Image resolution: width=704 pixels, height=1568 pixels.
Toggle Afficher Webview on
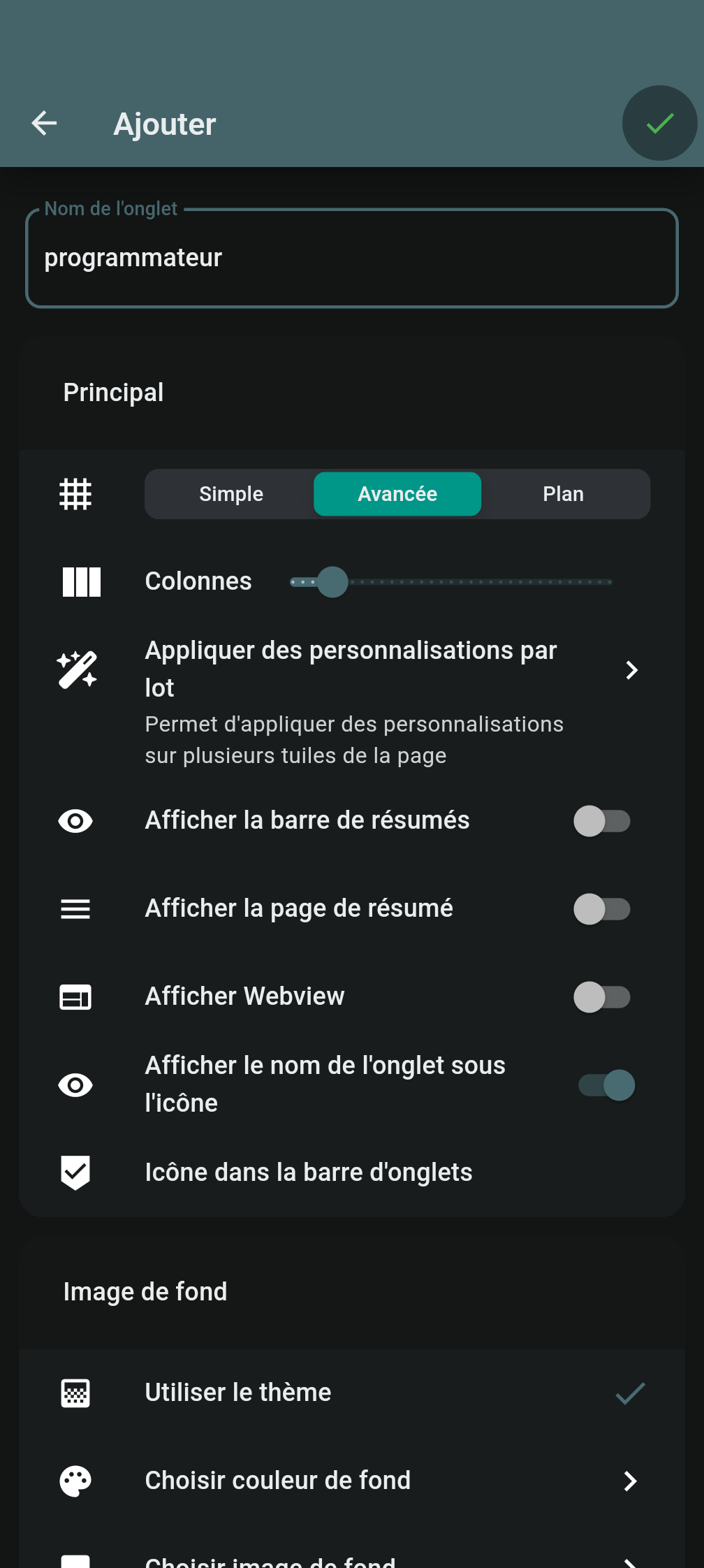601,997
